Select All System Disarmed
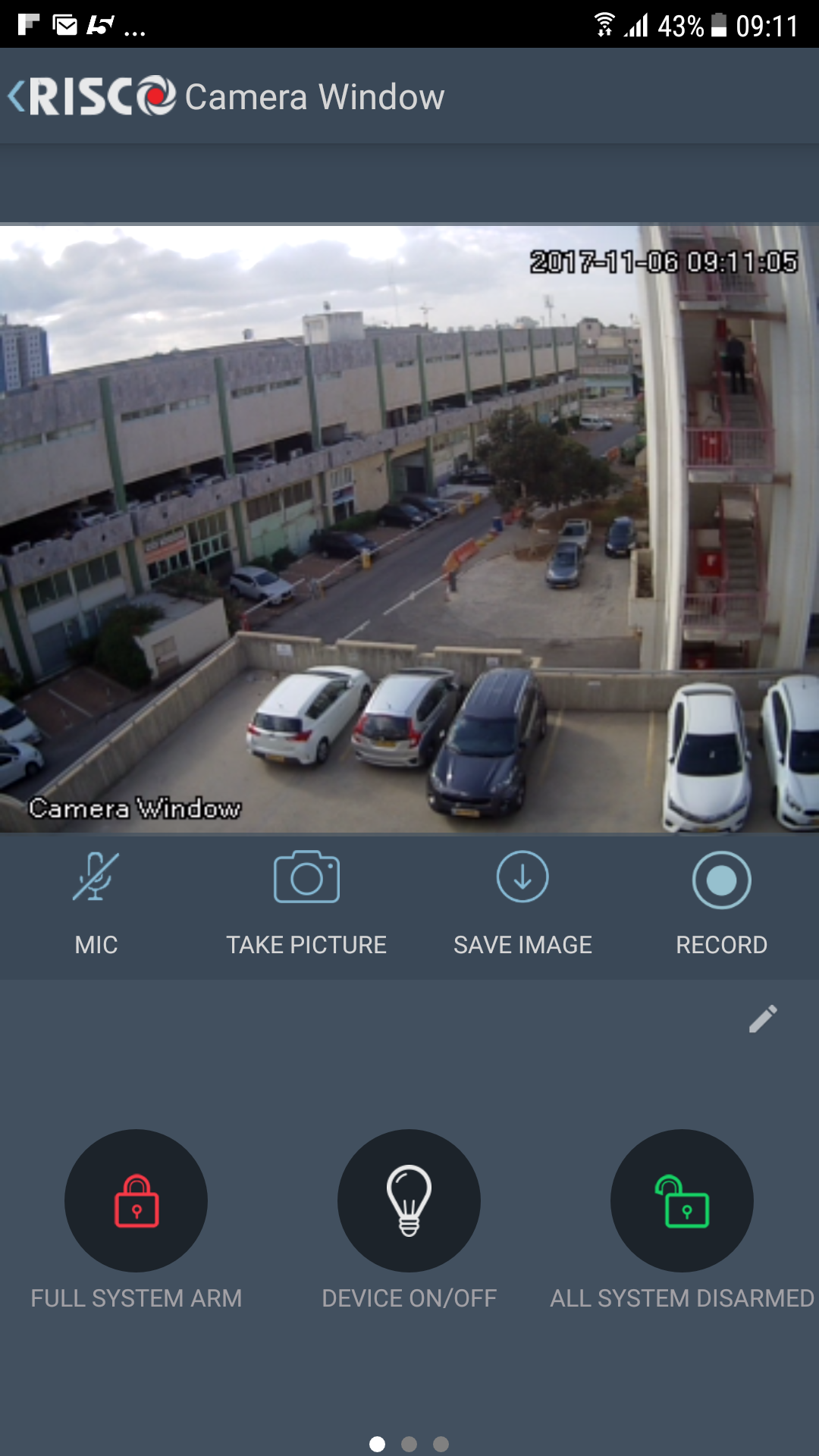This screenshot has width=819, height=1456. [682, 1200]
